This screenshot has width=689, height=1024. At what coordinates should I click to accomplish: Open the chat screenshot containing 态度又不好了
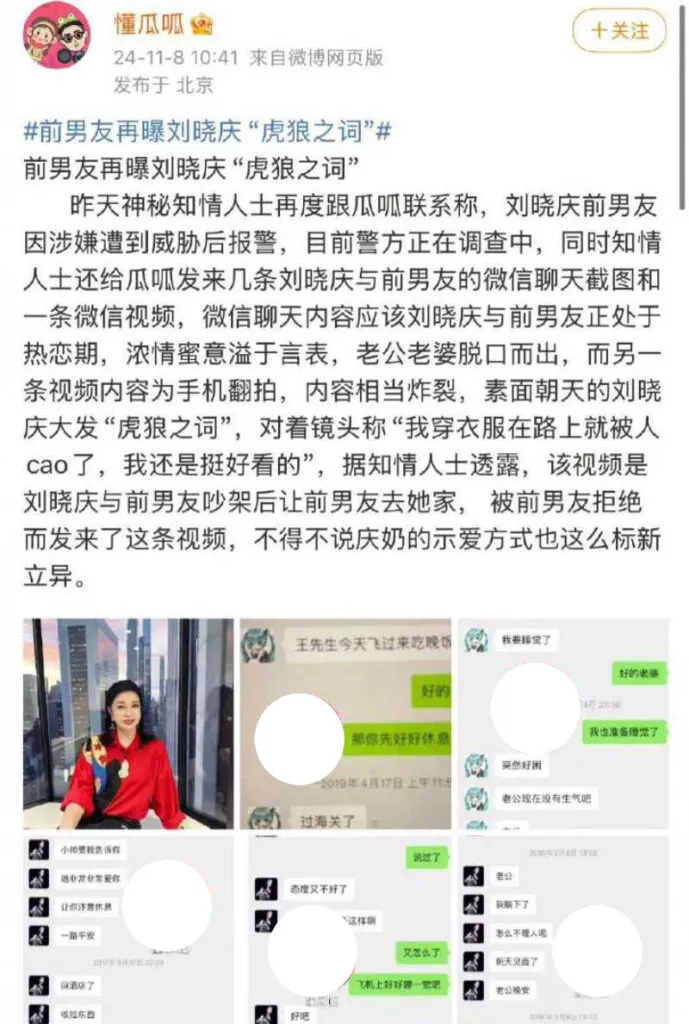[x=345, y=930]
